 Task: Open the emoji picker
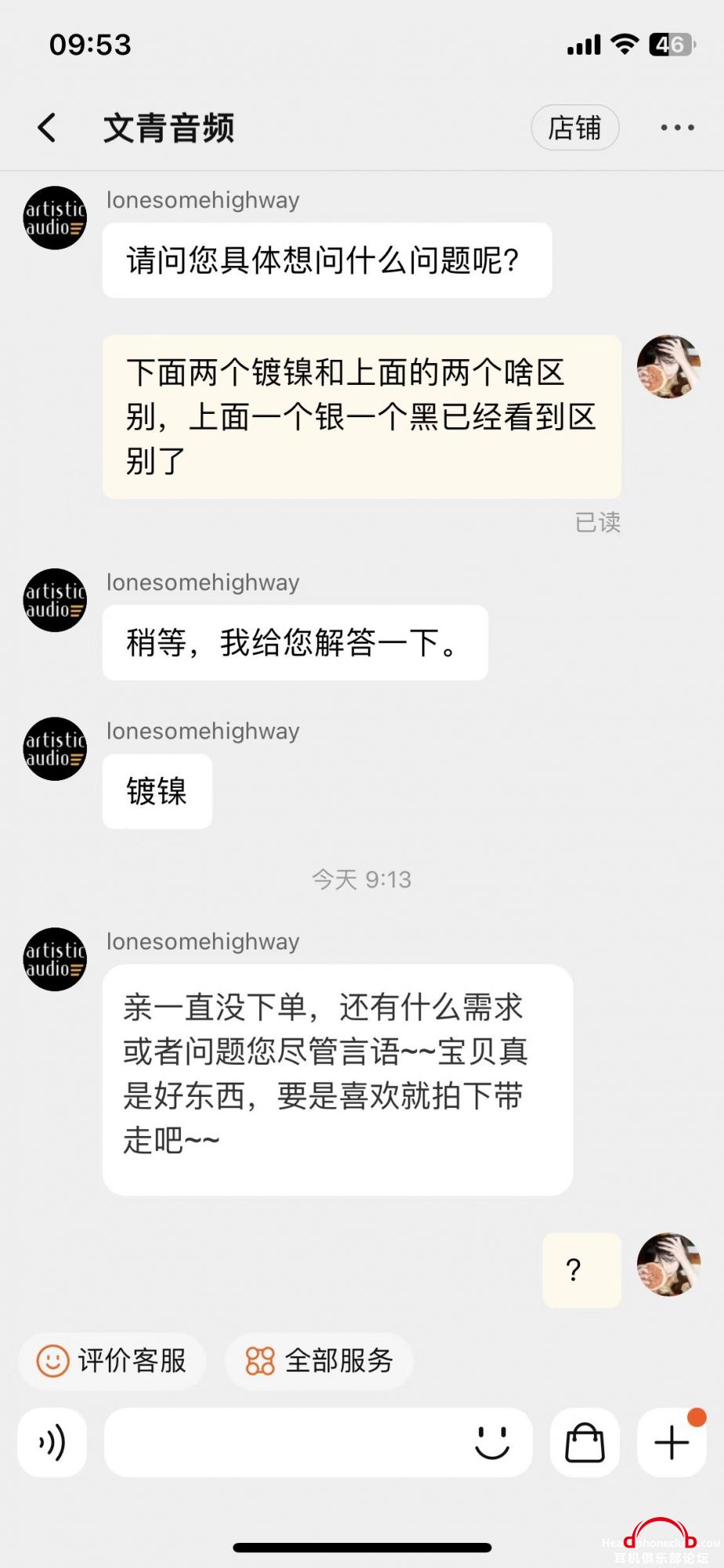pos(492,1443)
